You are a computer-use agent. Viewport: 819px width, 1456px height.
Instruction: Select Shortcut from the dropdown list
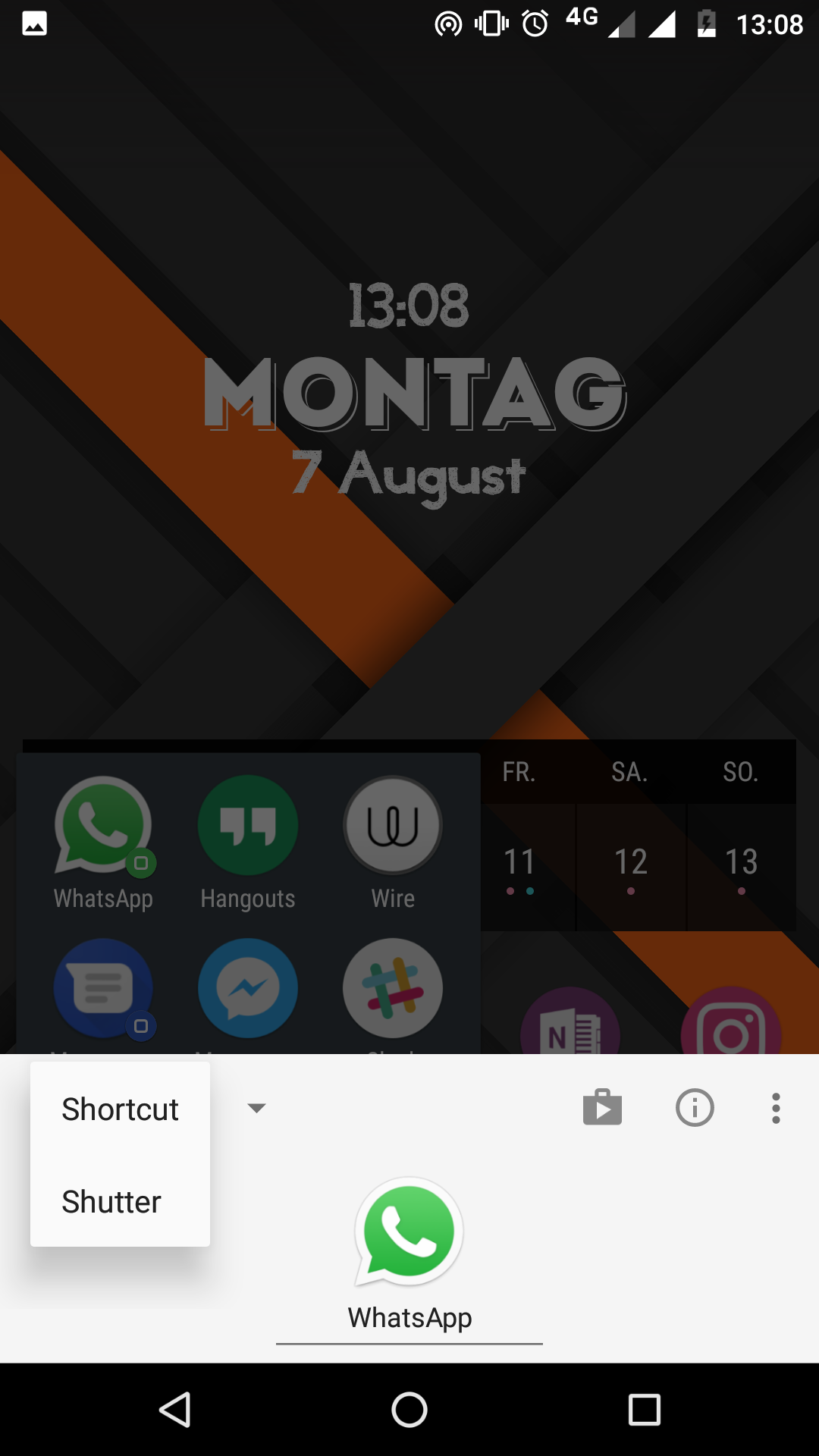[120, 1109]
